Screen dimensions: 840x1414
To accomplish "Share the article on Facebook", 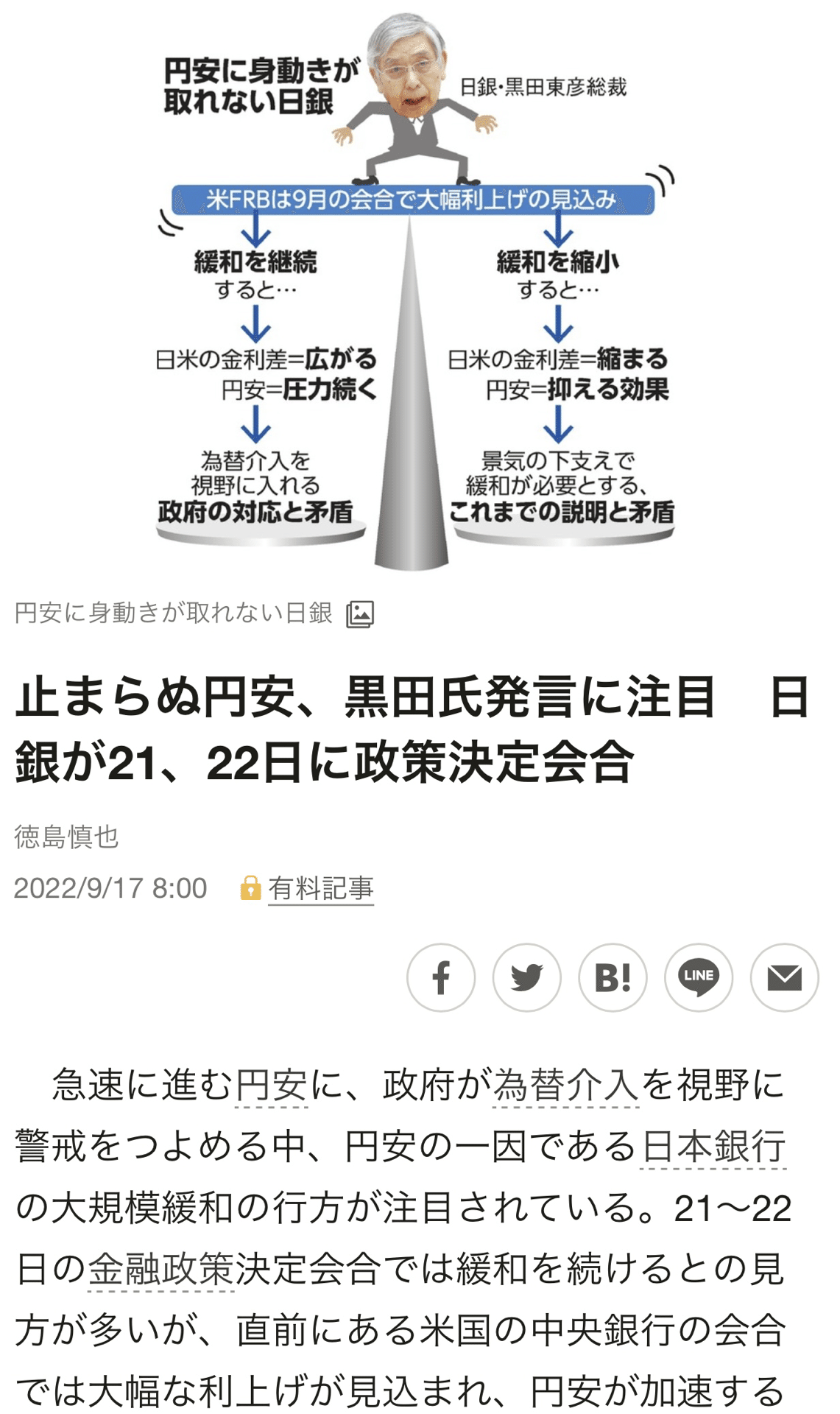I will [440, 977].
